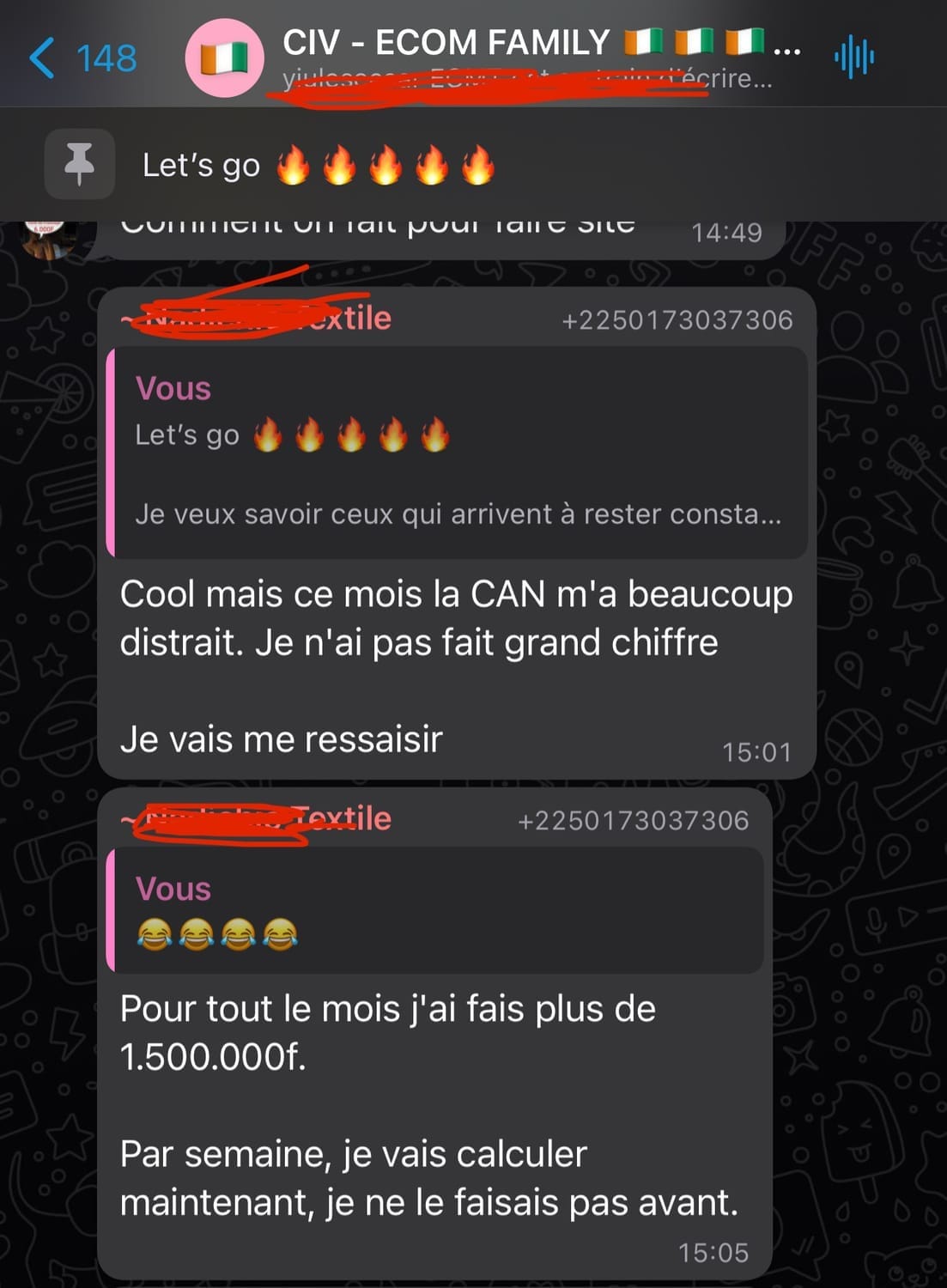The height and width of the screenshot is (1288, 947).
Task: Open the sender's name on the 15:05 message
Action: (258, 819)
